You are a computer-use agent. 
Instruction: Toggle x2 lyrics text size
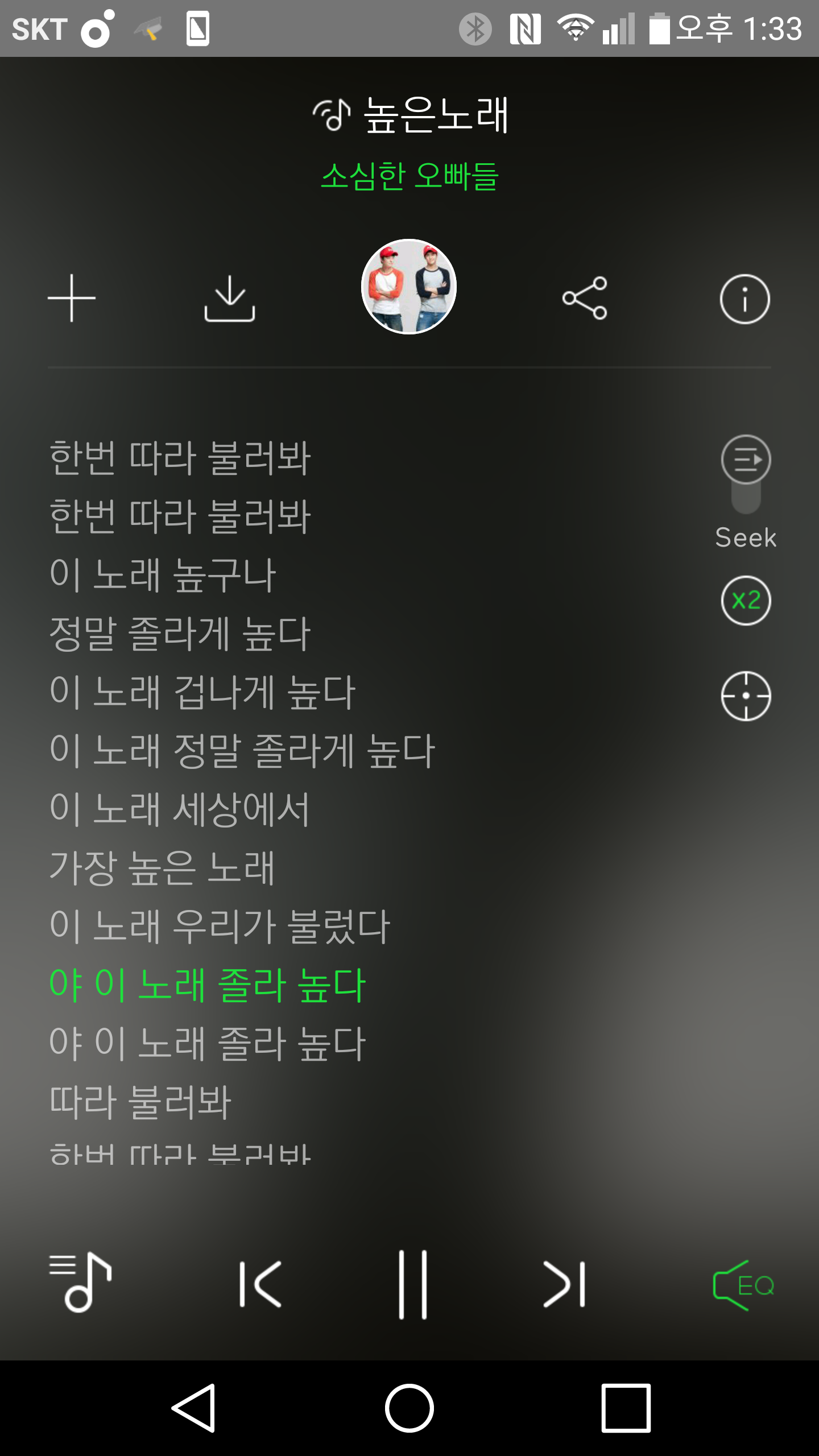(x=746, y=601)
